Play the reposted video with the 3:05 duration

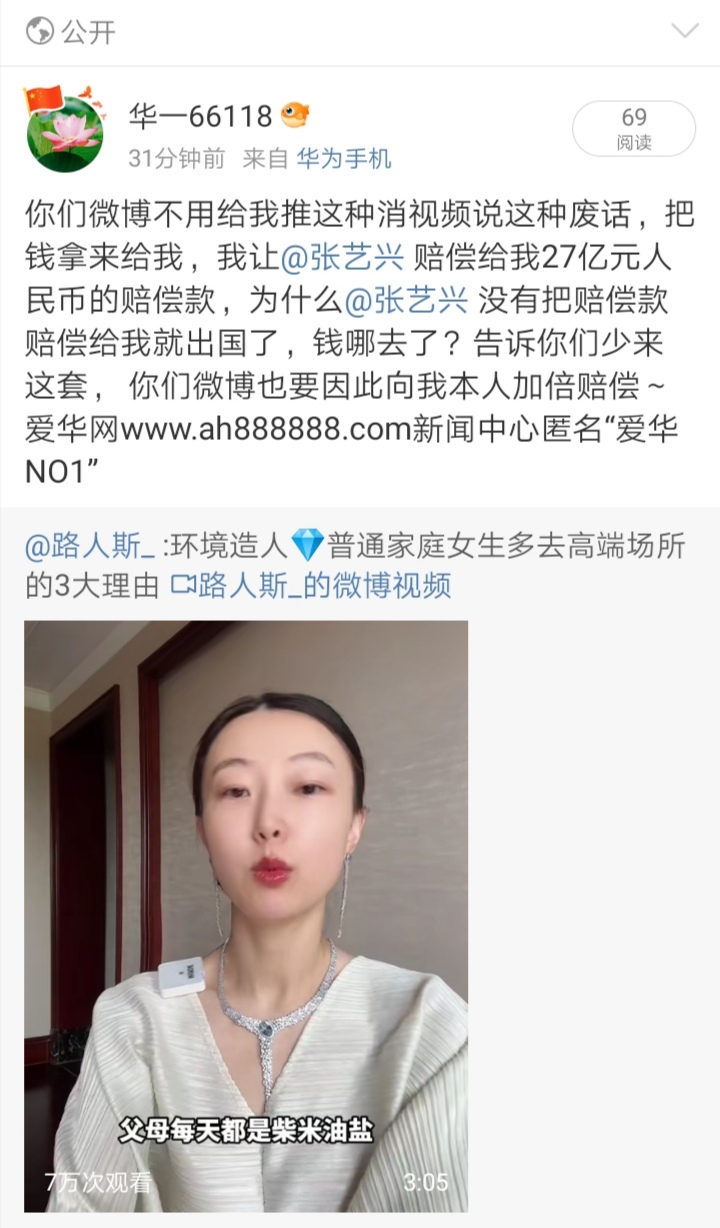coord(246,915)
